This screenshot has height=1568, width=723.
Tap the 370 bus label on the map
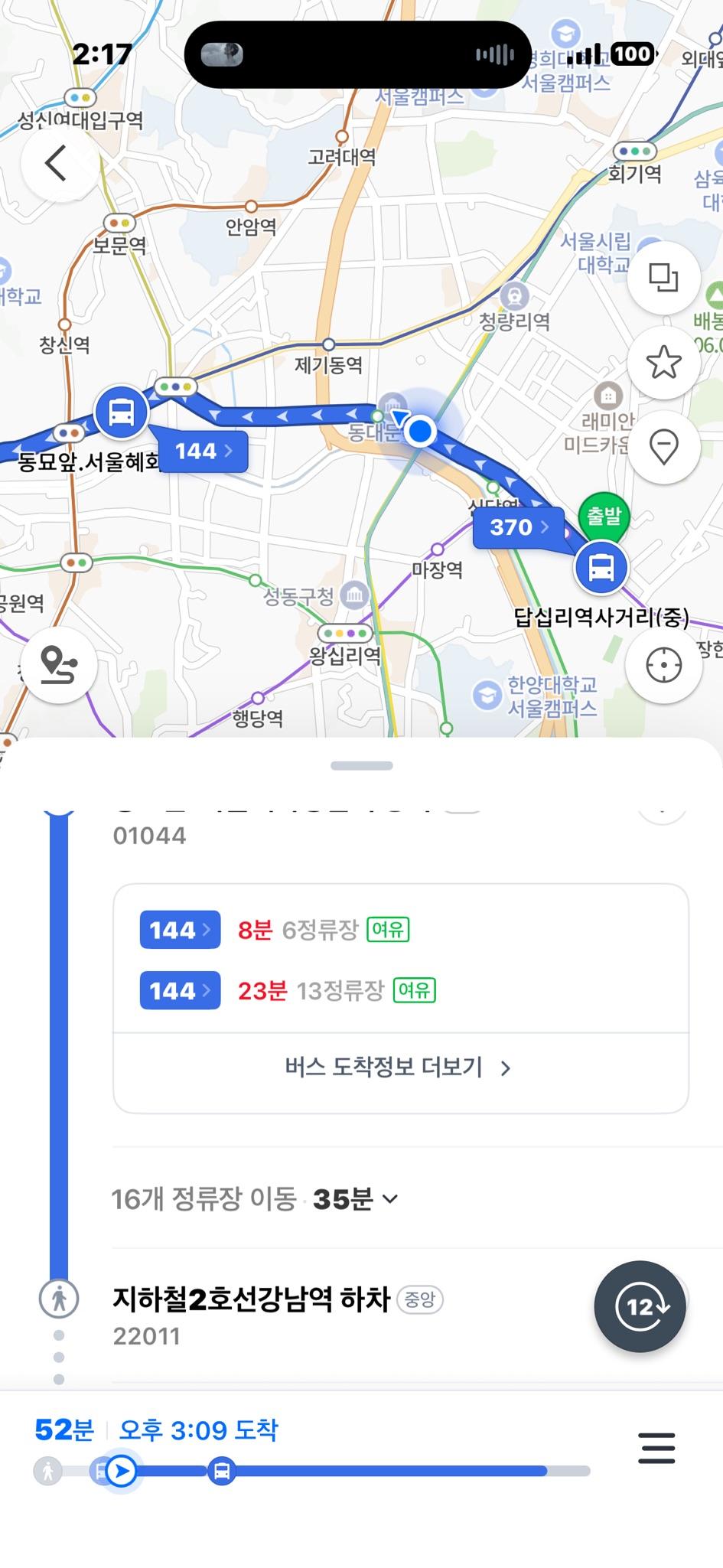point(518,527)
